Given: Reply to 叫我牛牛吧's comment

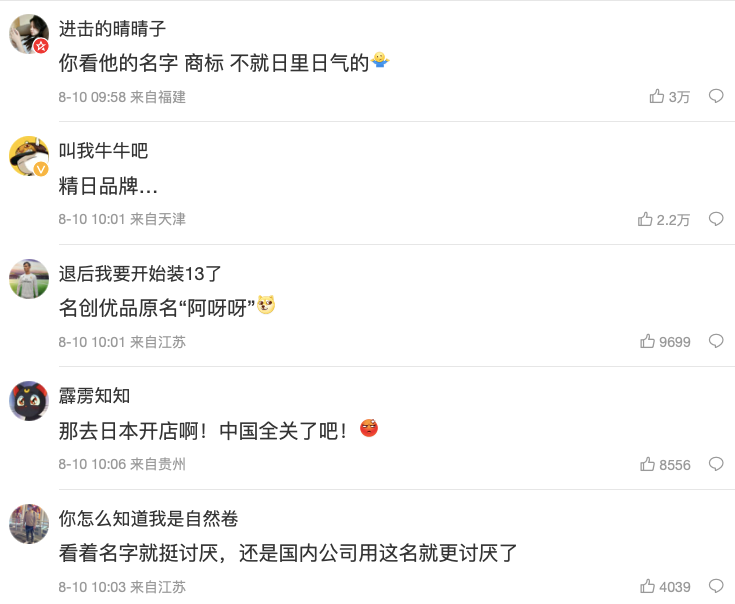Looking at the screenshot, I should (x=716, y=219).
